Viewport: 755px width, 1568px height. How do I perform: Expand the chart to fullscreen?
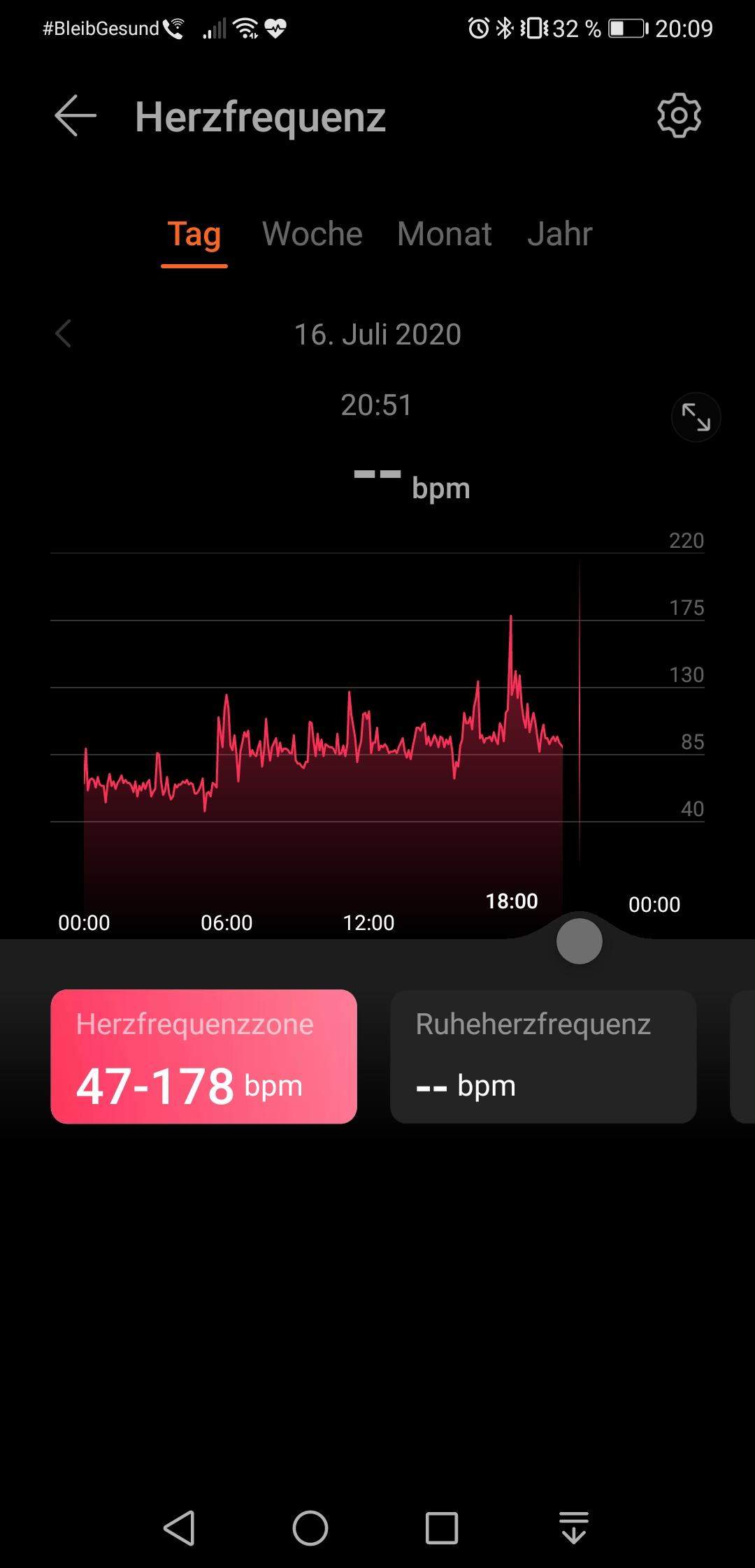696,418
